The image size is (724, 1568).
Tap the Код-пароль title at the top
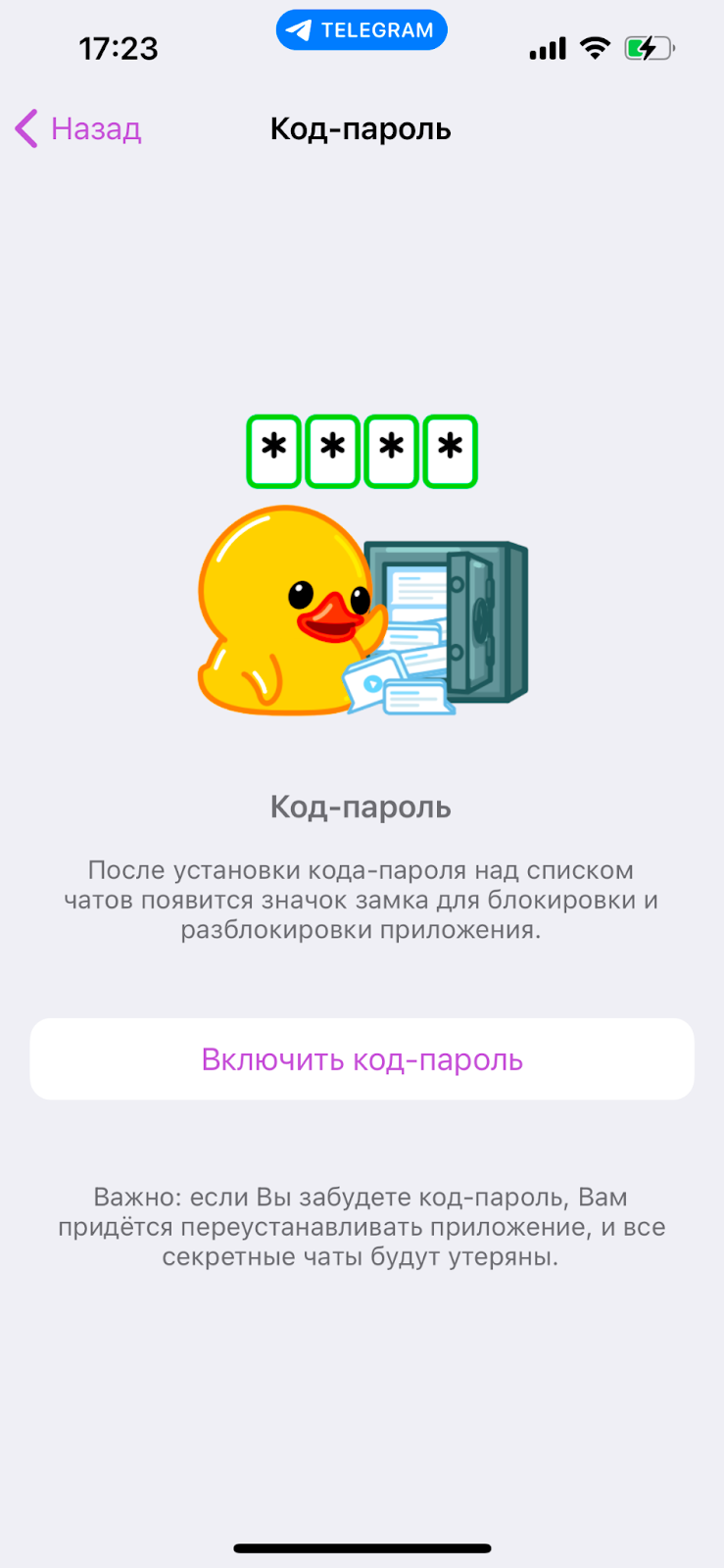click(x=361, y=128)
